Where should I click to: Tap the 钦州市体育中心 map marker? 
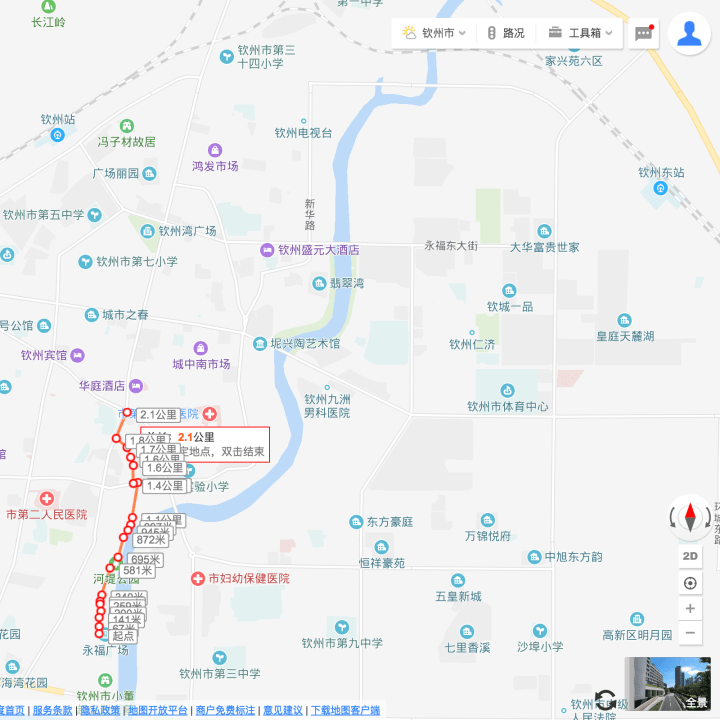[507, 390]
